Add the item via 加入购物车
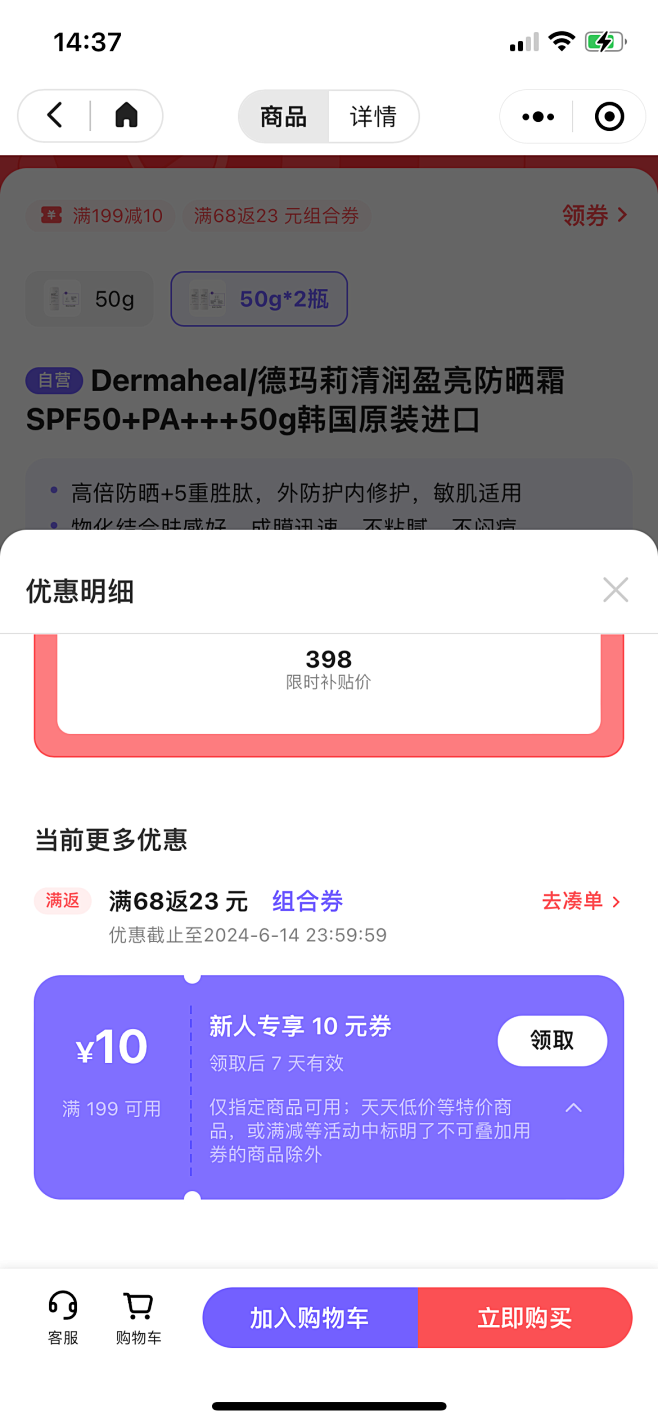This screenshot has height=1424, width=658. click(x=310, y=1318)
